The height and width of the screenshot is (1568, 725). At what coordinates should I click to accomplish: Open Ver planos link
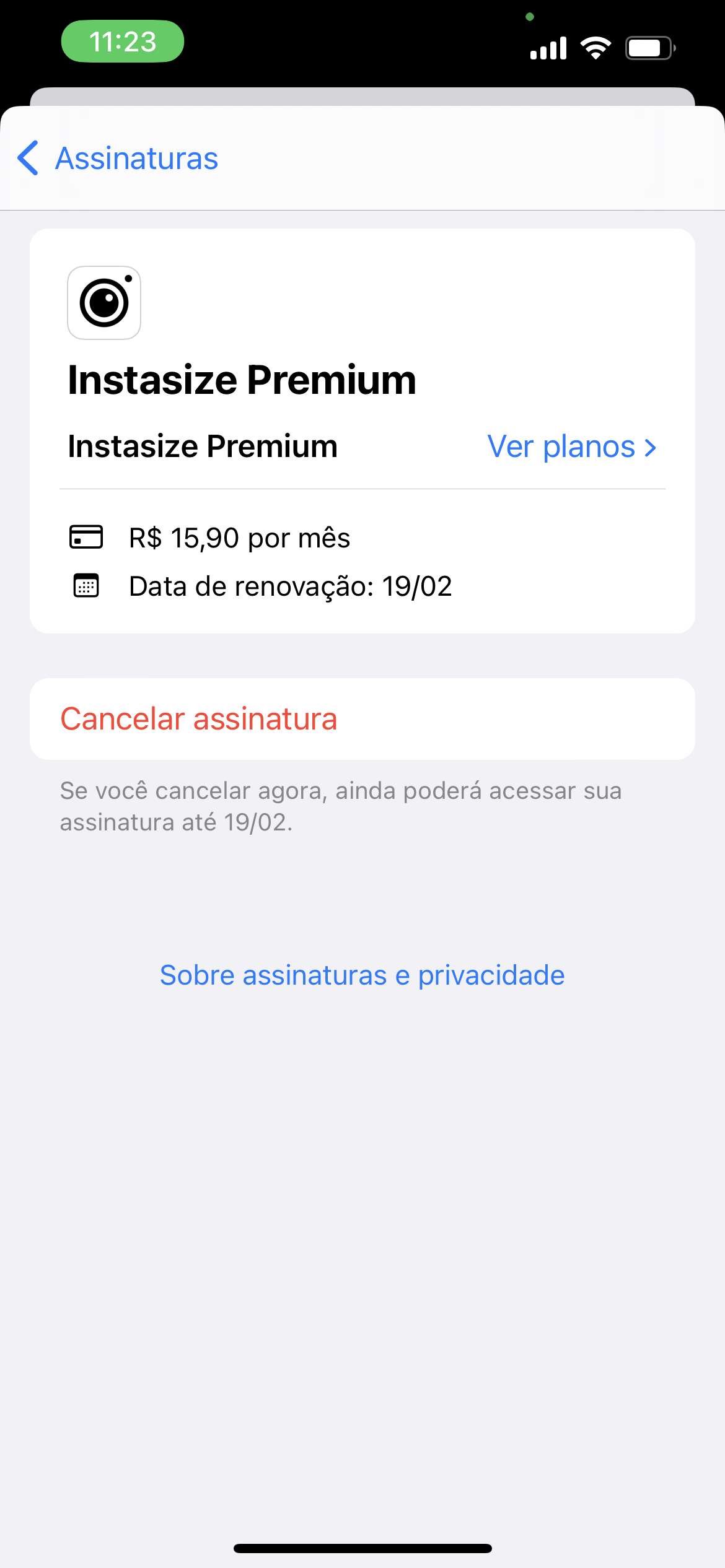tap(571, 446)
